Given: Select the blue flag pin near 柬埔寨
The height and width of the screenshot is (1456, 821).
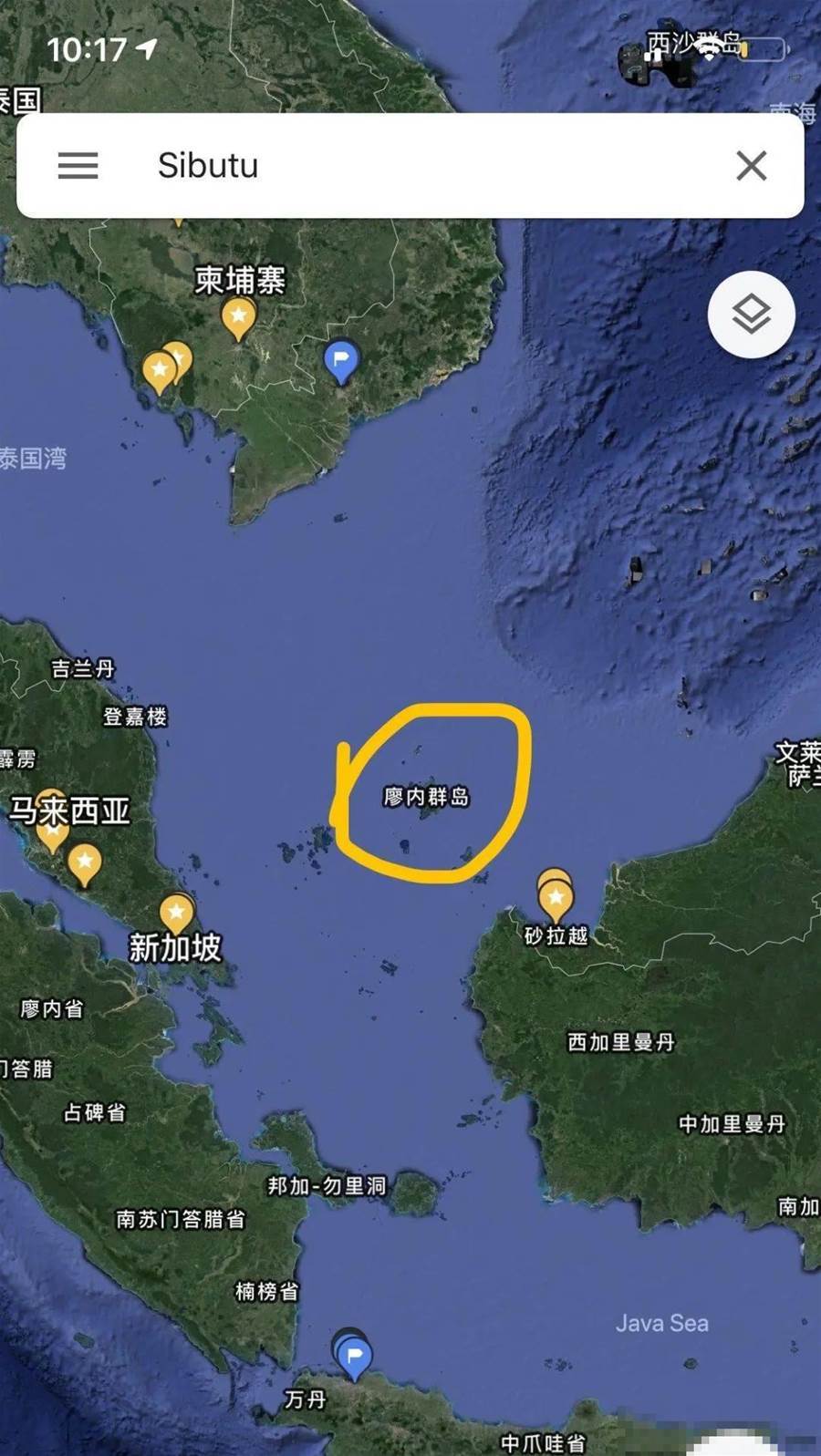Looking at the screenshot, I should click(341, 358).
